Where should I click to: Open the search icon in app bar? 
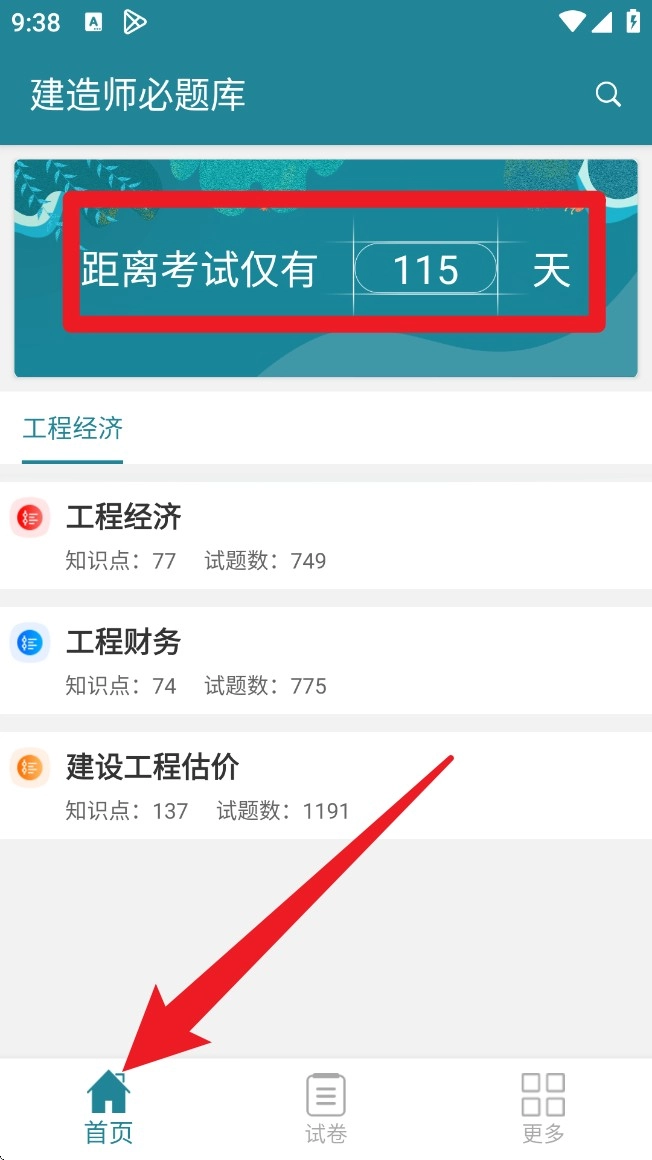[x=608, y=95]
